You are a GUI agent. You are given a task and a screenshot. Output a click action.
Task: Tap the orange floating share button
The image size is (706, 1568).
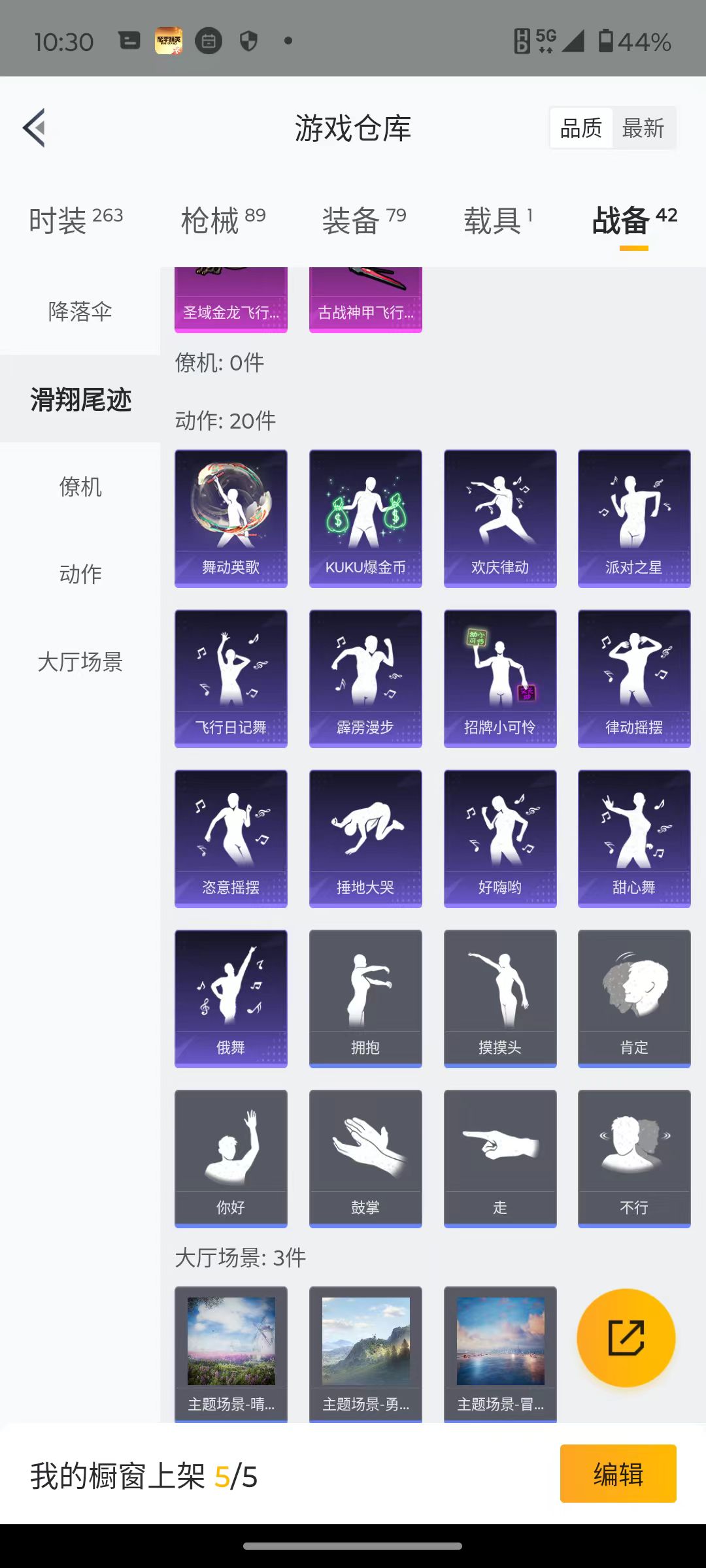point(626,1337)
